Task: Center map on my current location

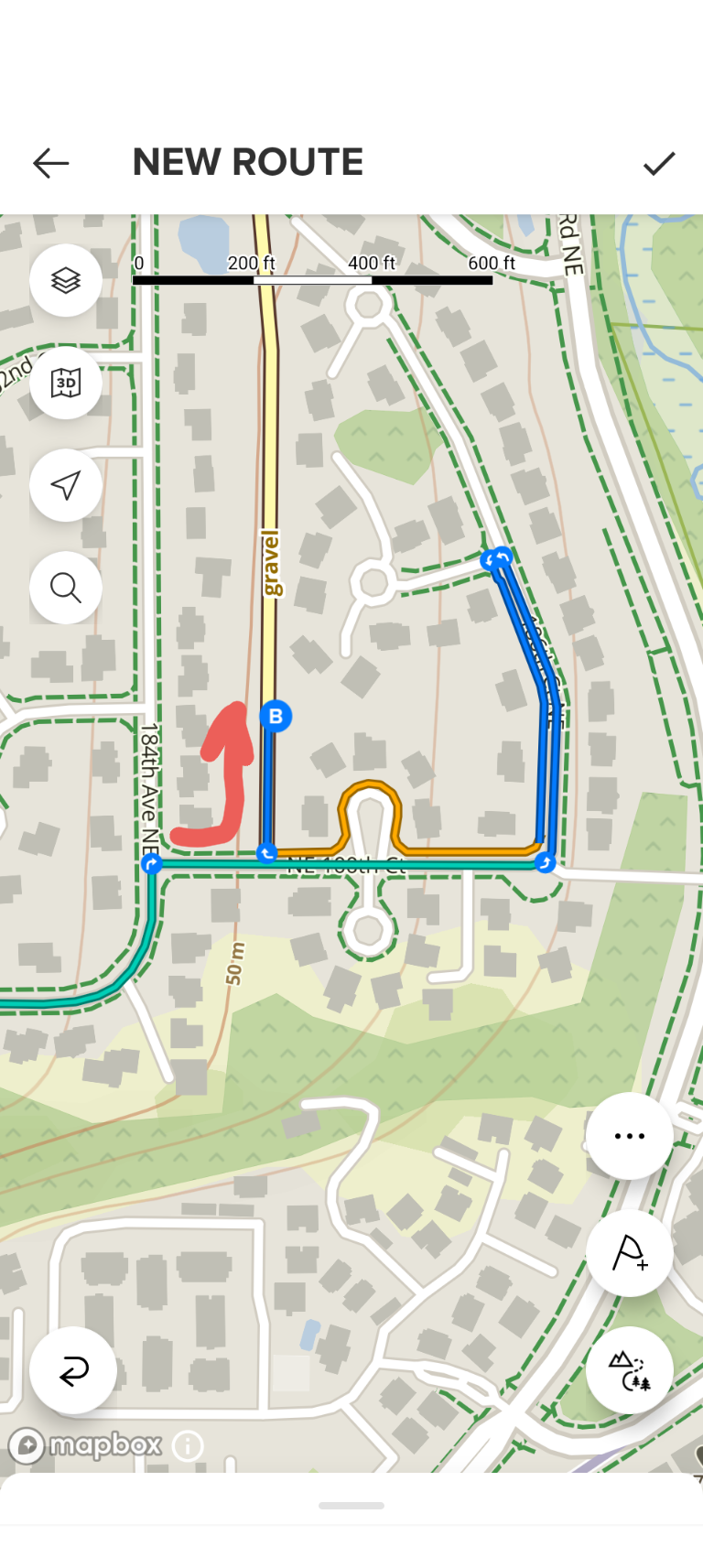Action: [x=66, y=485]
